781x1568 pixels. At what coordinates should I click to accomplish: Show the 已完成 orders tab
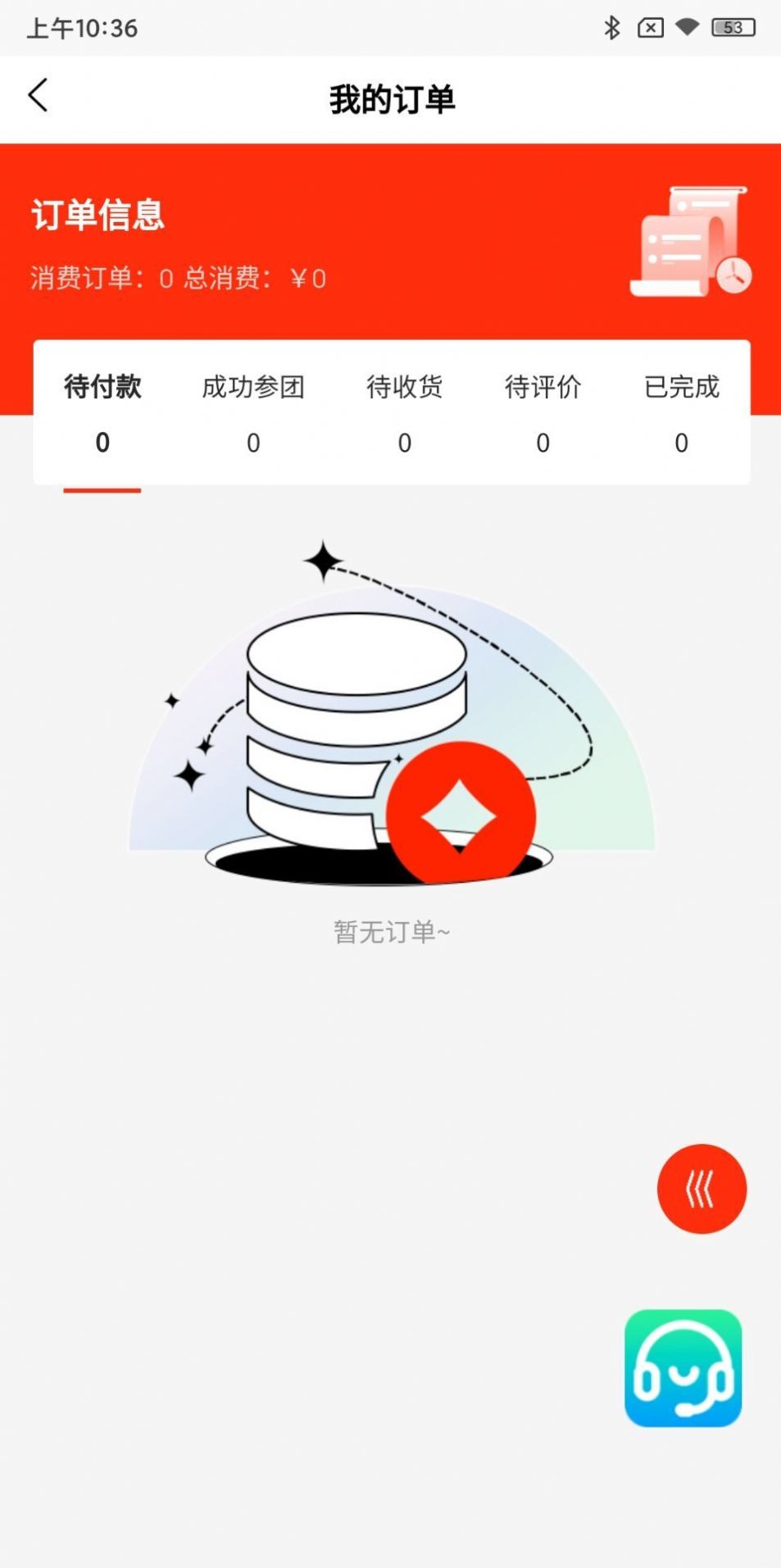tap(681, 412)
